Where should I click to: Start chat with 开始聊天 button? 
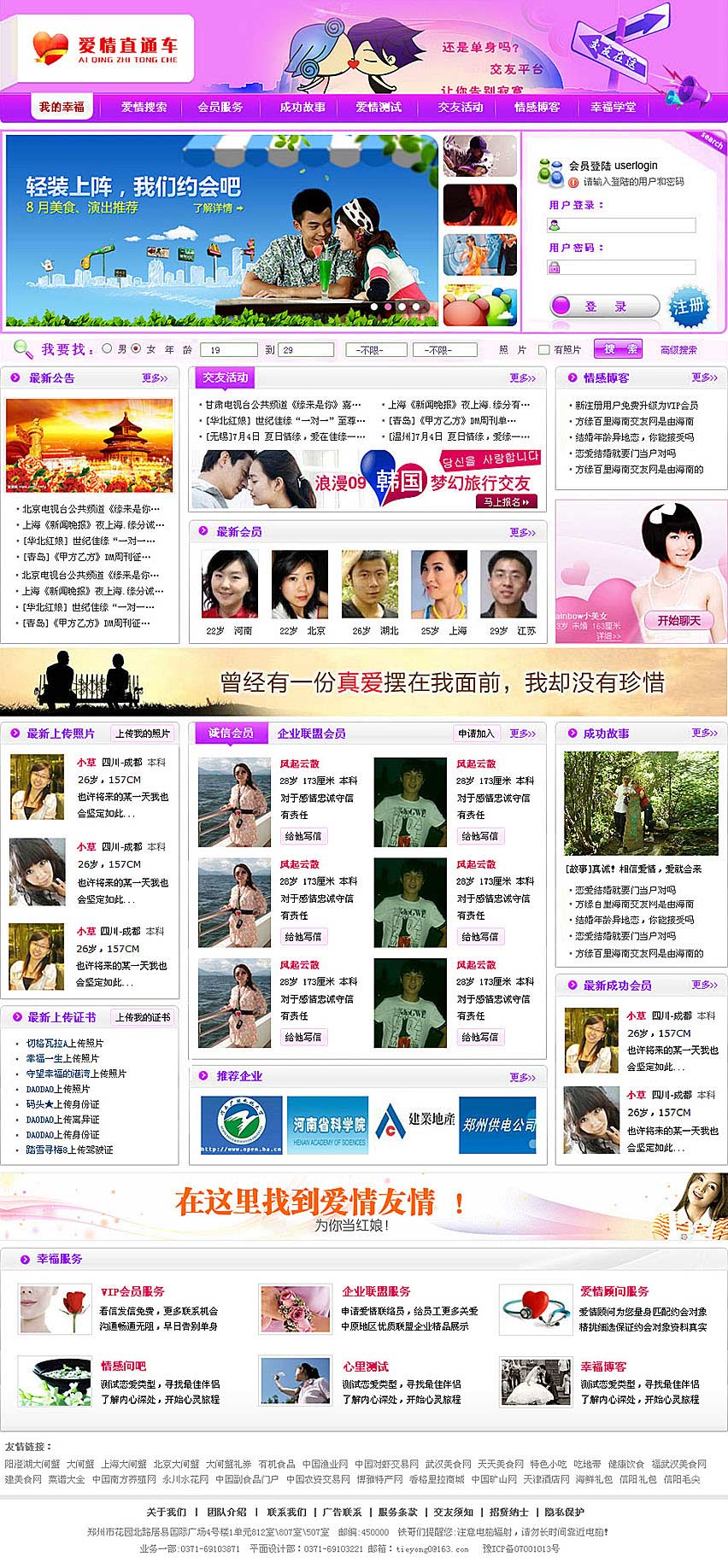(678, 620)
